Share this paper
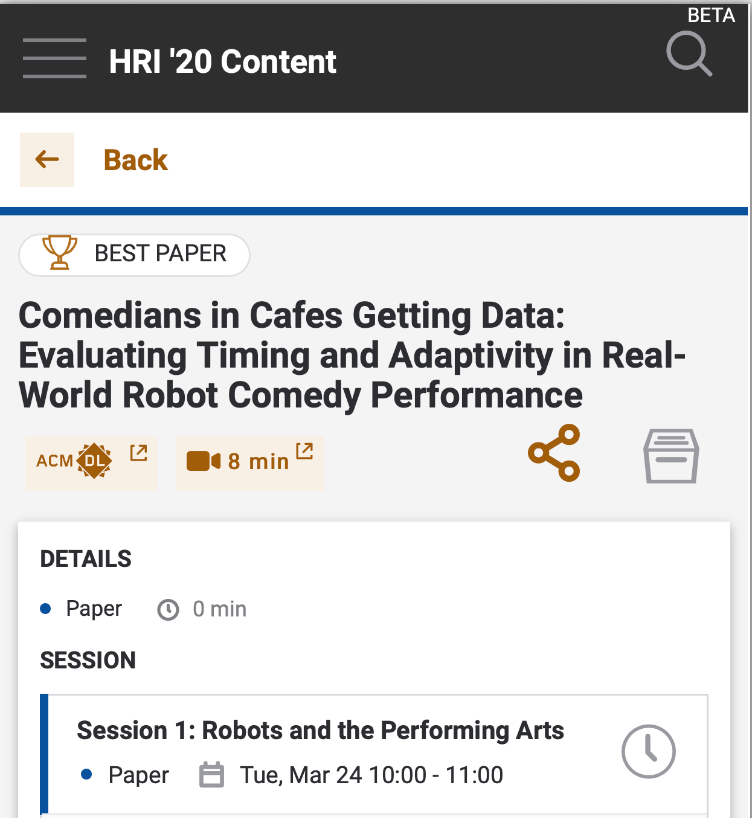 pos(554,453)
